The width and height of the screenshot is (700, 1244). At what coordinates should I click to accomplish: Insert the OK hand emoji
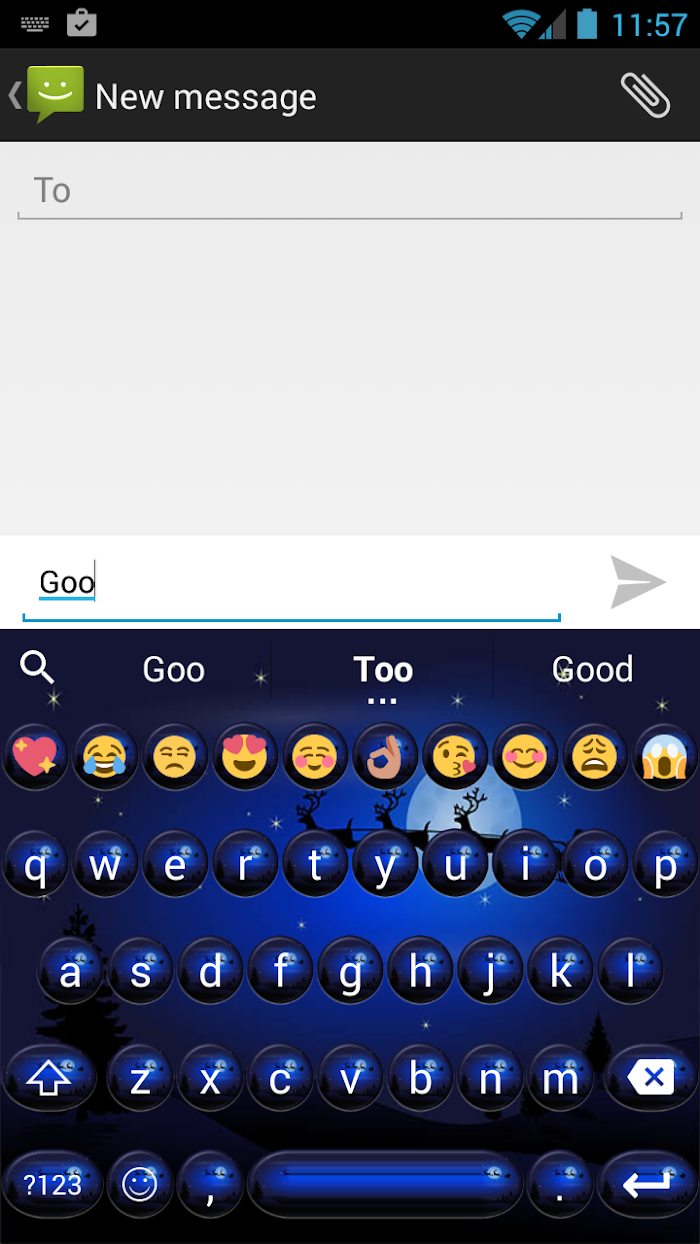(x=385, y=756)
